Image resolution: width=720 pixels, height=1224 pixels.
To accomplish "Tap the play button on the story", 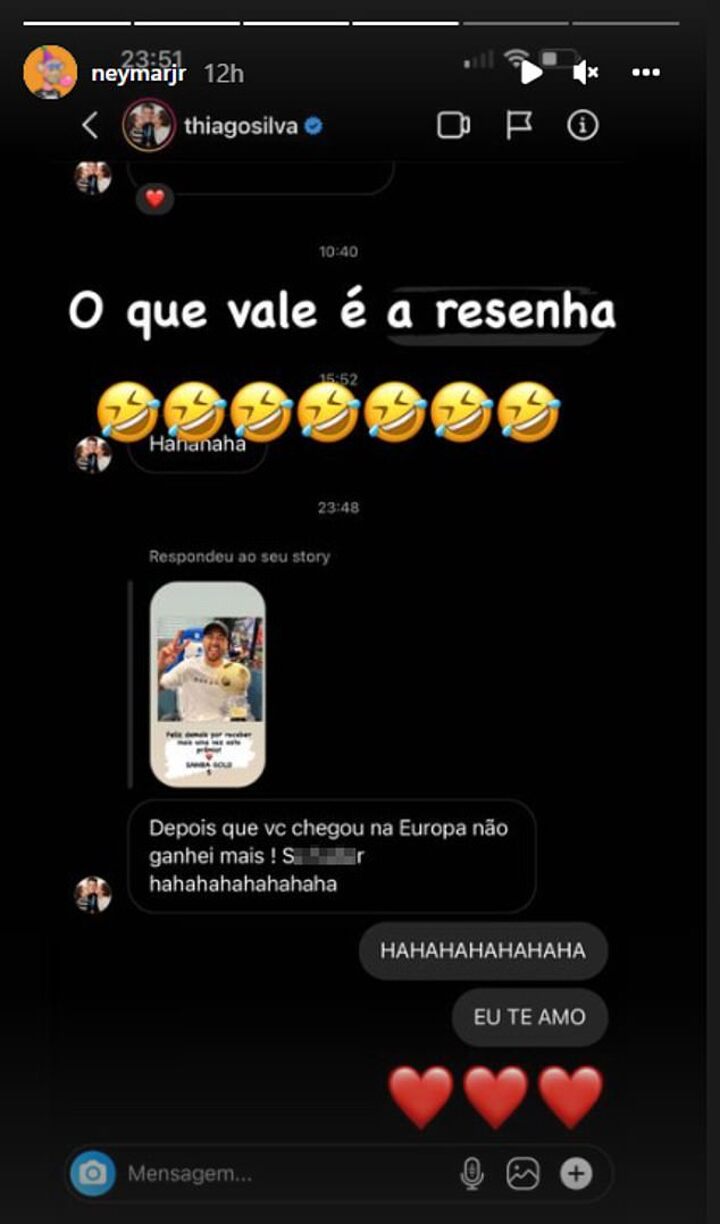I will pyautogui.click(x=531, y=72).
